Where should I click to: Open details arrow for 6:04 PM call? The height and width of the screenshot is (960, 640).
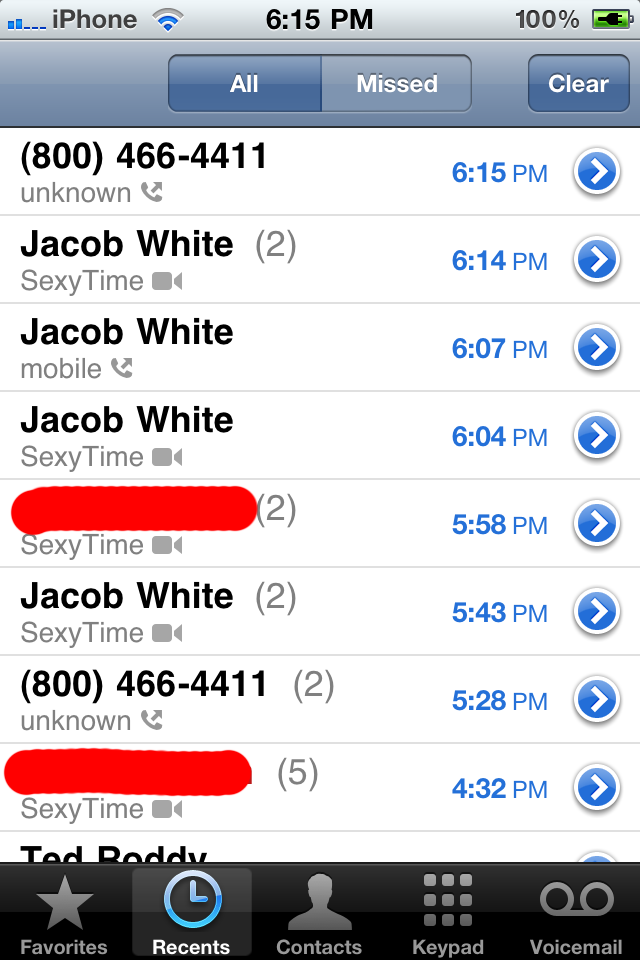click(597, 436)
